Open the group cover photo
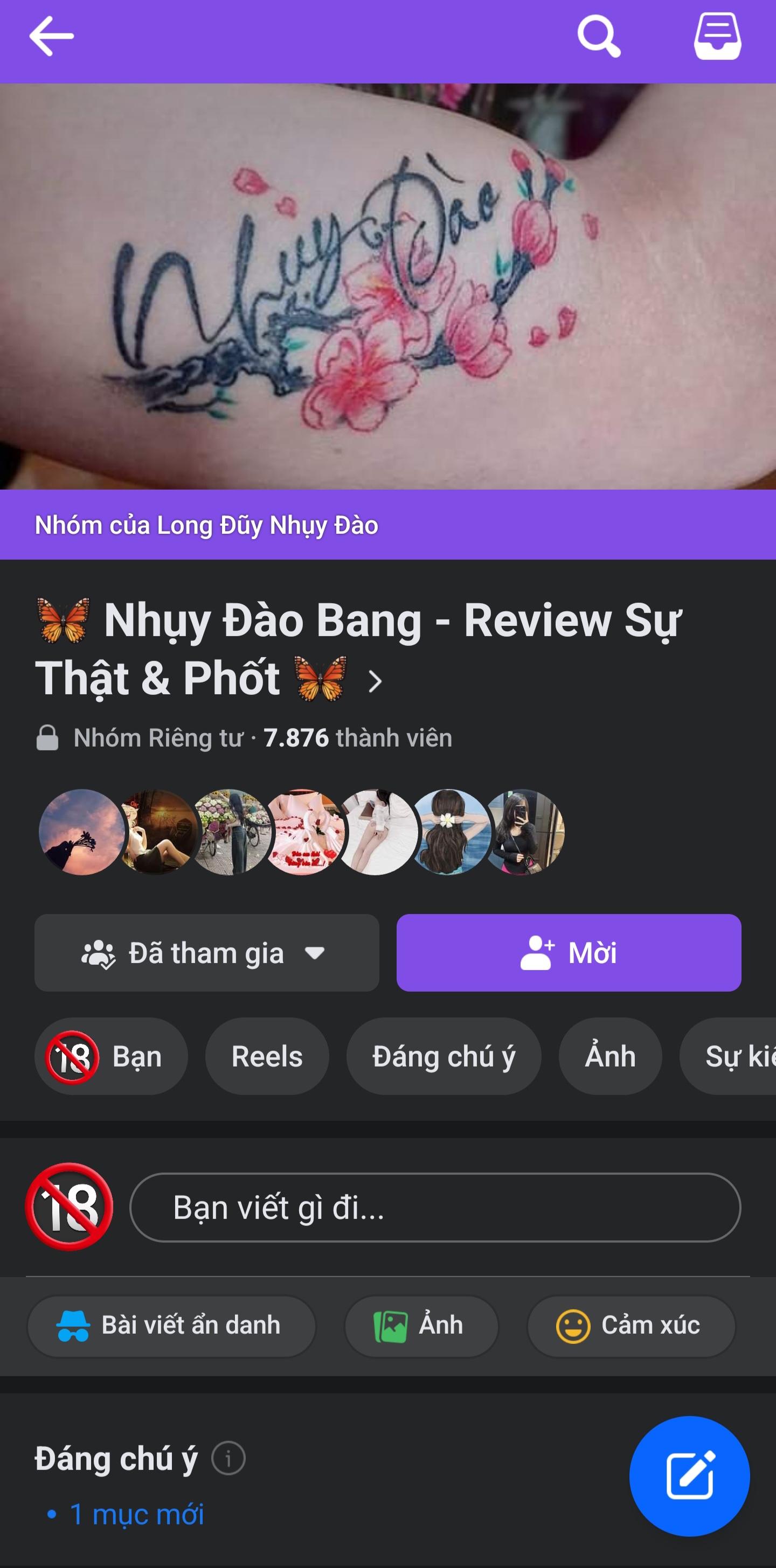 click(388, 286)
